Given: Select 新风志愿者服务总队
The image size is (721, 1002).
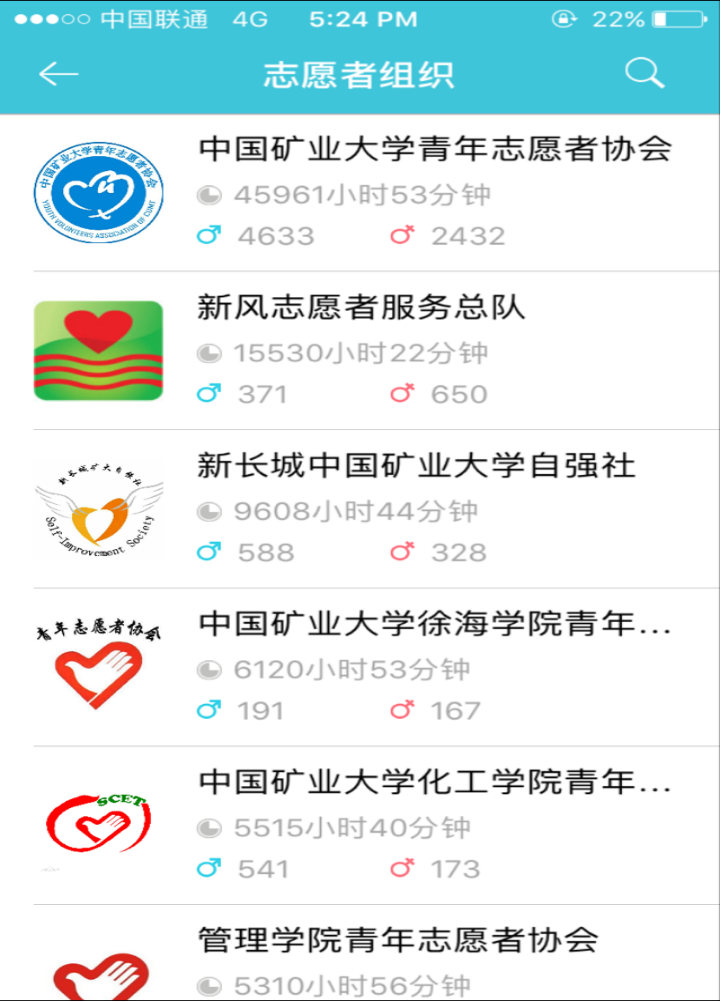Looking at the screenshot, I should tap(361, 308).
